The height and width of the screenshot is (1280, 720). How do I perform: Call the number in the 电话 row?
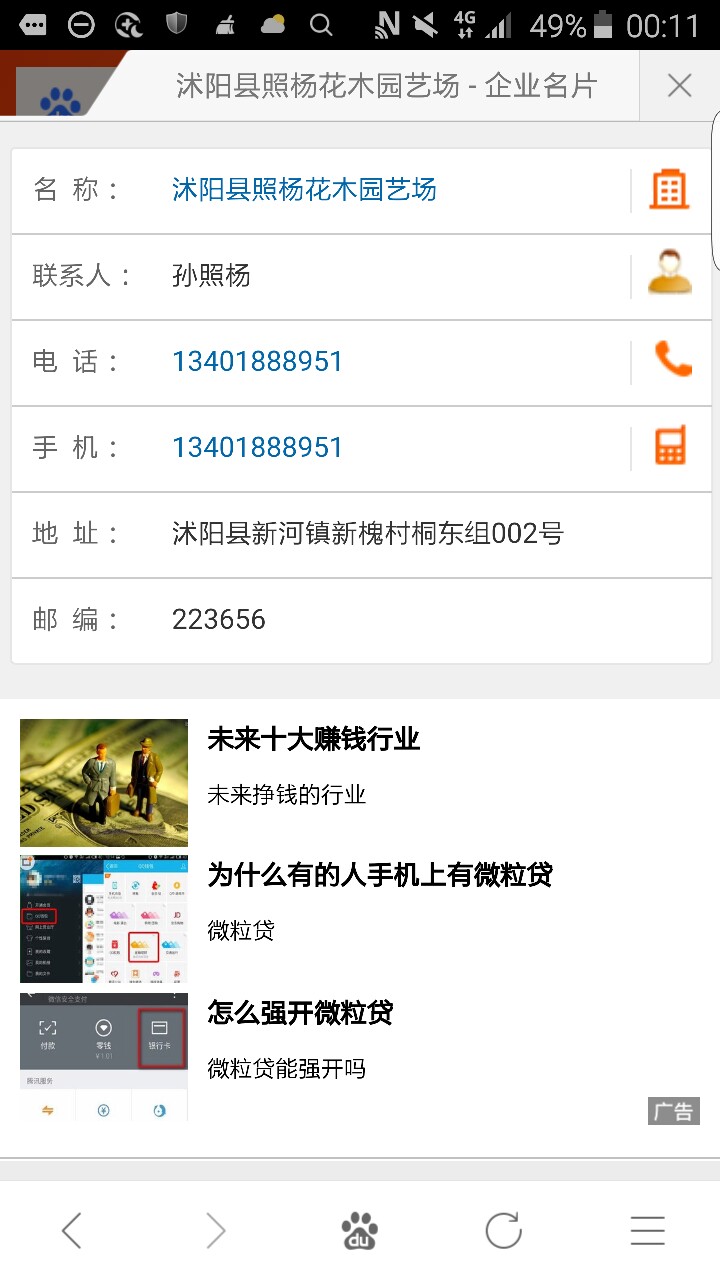click(x=258, y=362)
